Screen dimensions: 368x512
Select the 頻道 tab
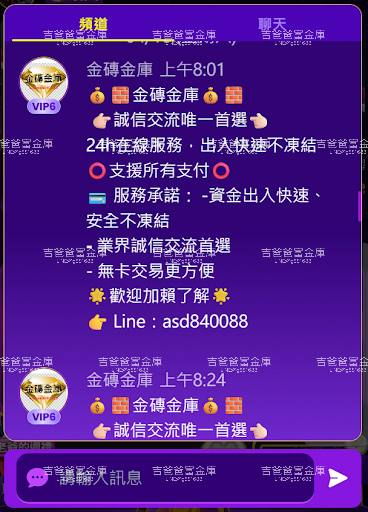point(93,24)
